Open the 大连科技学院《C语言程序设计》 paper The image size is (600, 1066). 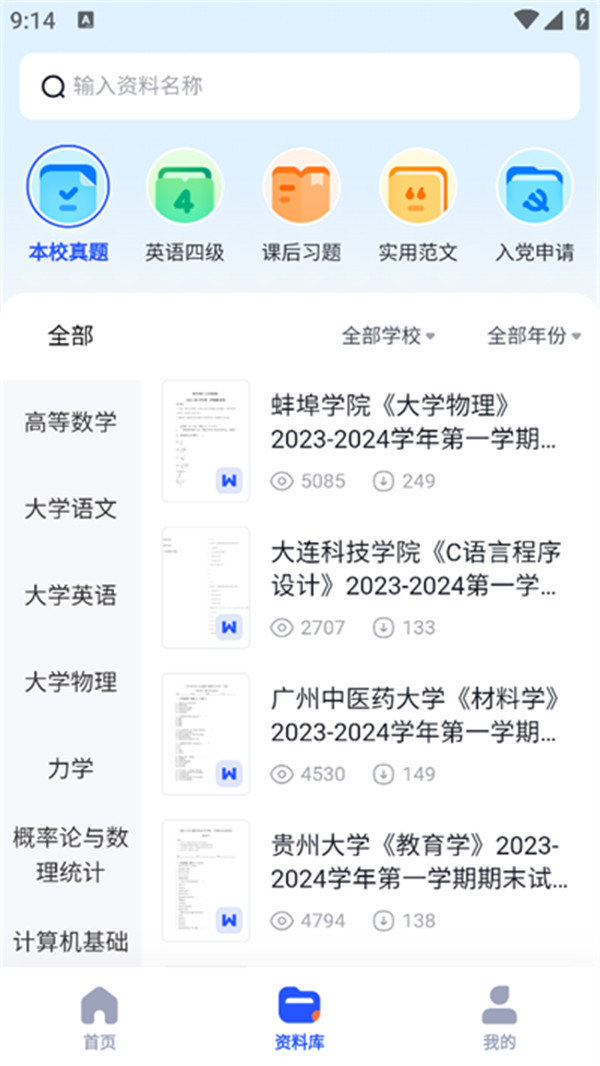click(x=412, y=568)
